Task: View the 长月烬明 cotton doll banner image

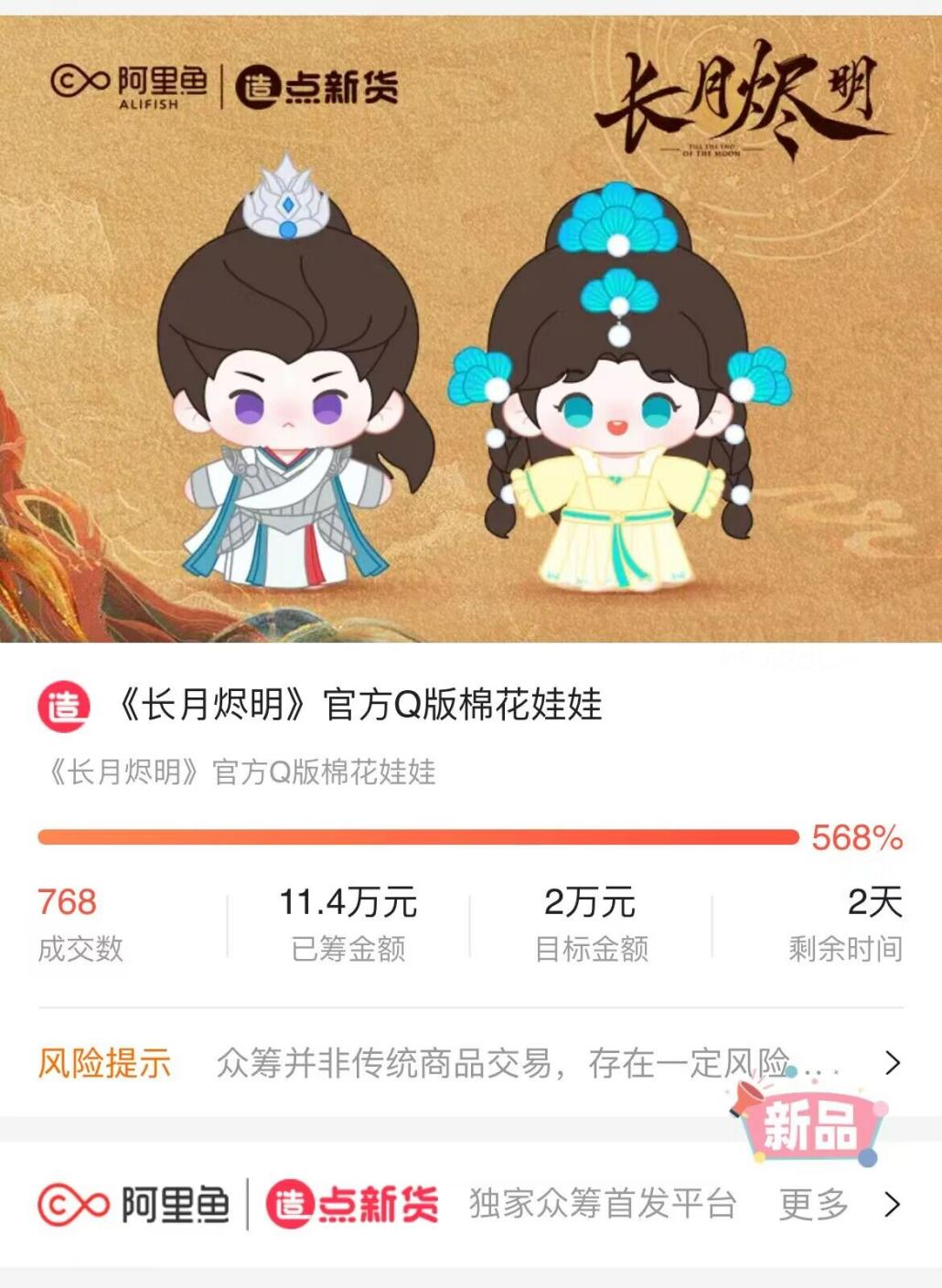Action: [x=470, y=329]
